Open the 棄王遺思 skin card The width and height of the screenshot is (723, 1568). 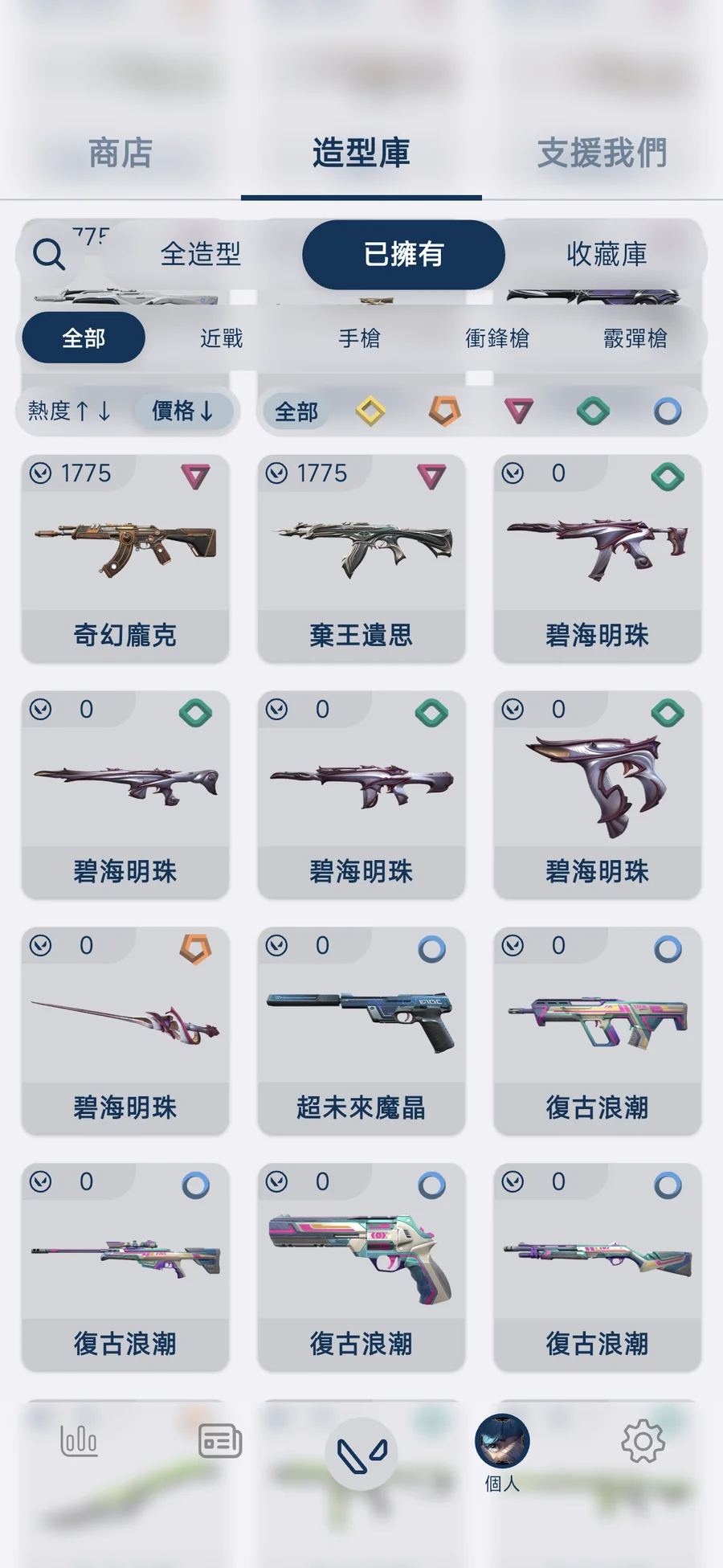(361, 559)
